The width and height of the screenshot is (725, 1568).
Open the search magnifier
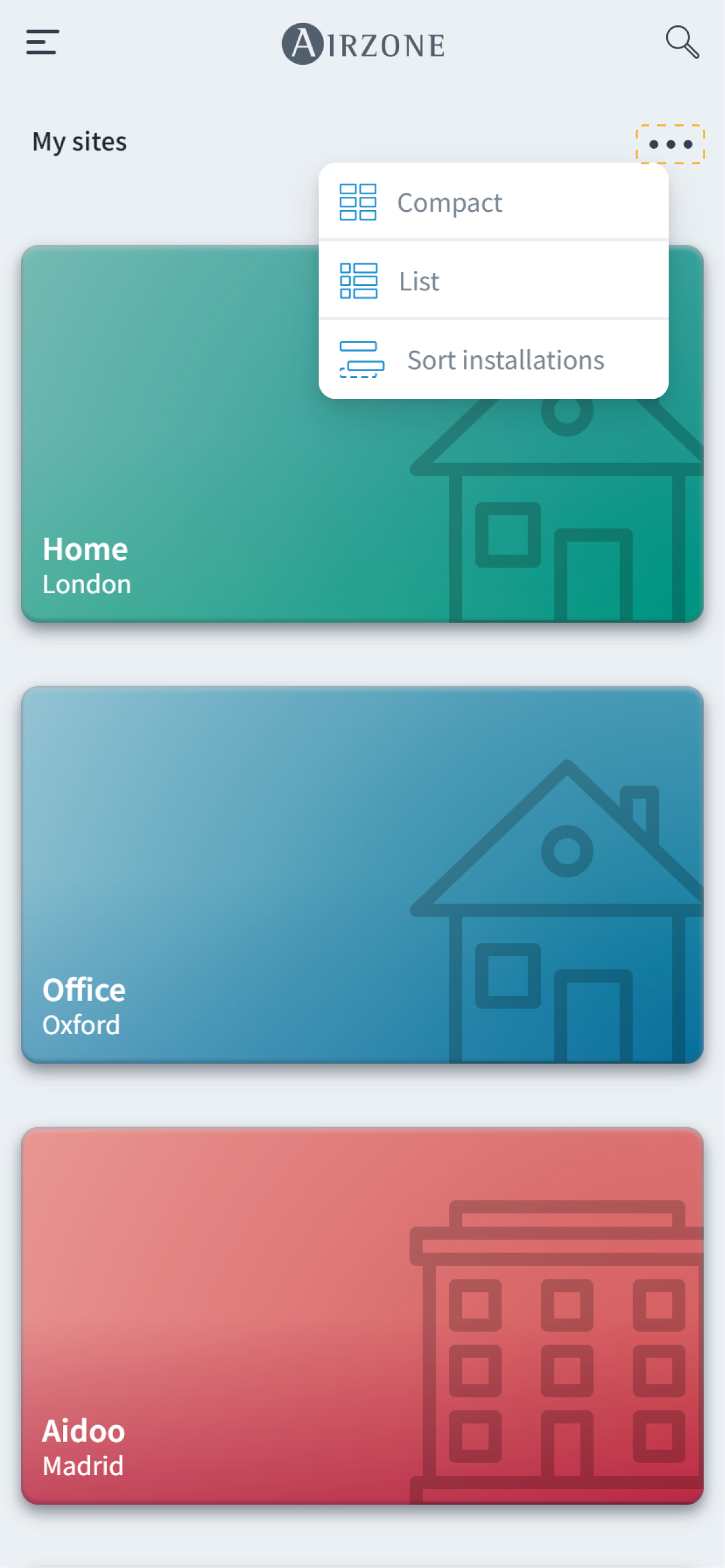(x=681, y=42)
